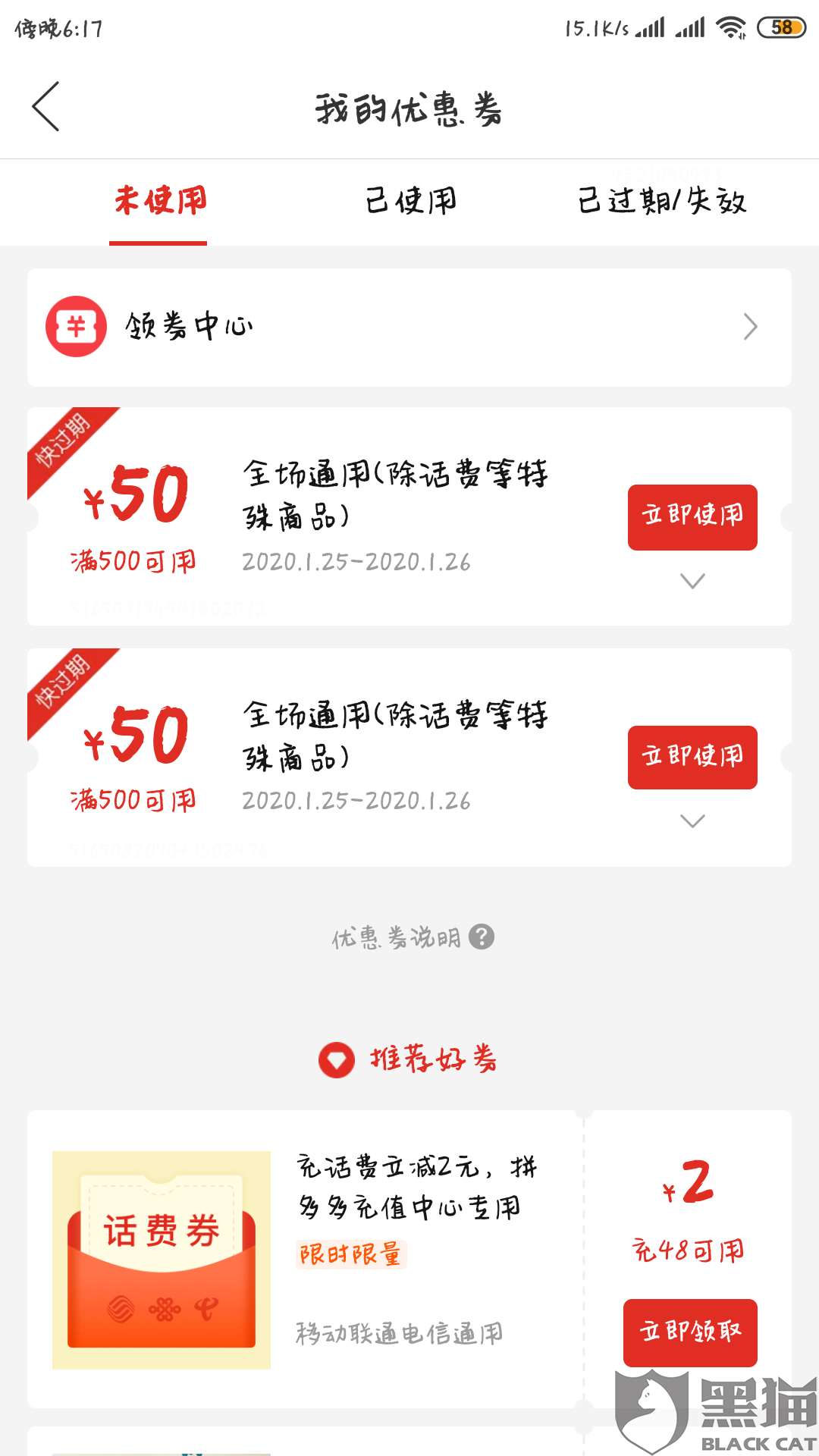Claim the ¥2 话费 coupon with 立即领取
Viewport: 819px width, 1456px height.
(x=690, y=1332)
